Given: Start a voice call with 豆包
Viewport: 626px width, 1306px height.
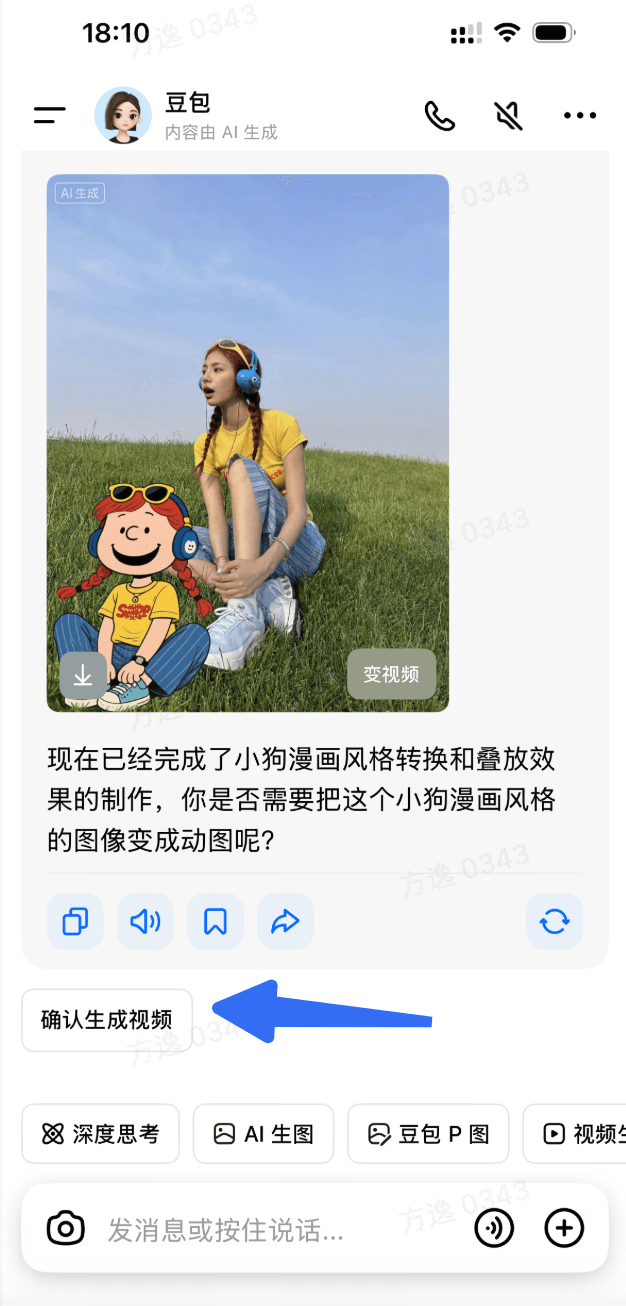Looking at the screenshot, I should [439, 116].
